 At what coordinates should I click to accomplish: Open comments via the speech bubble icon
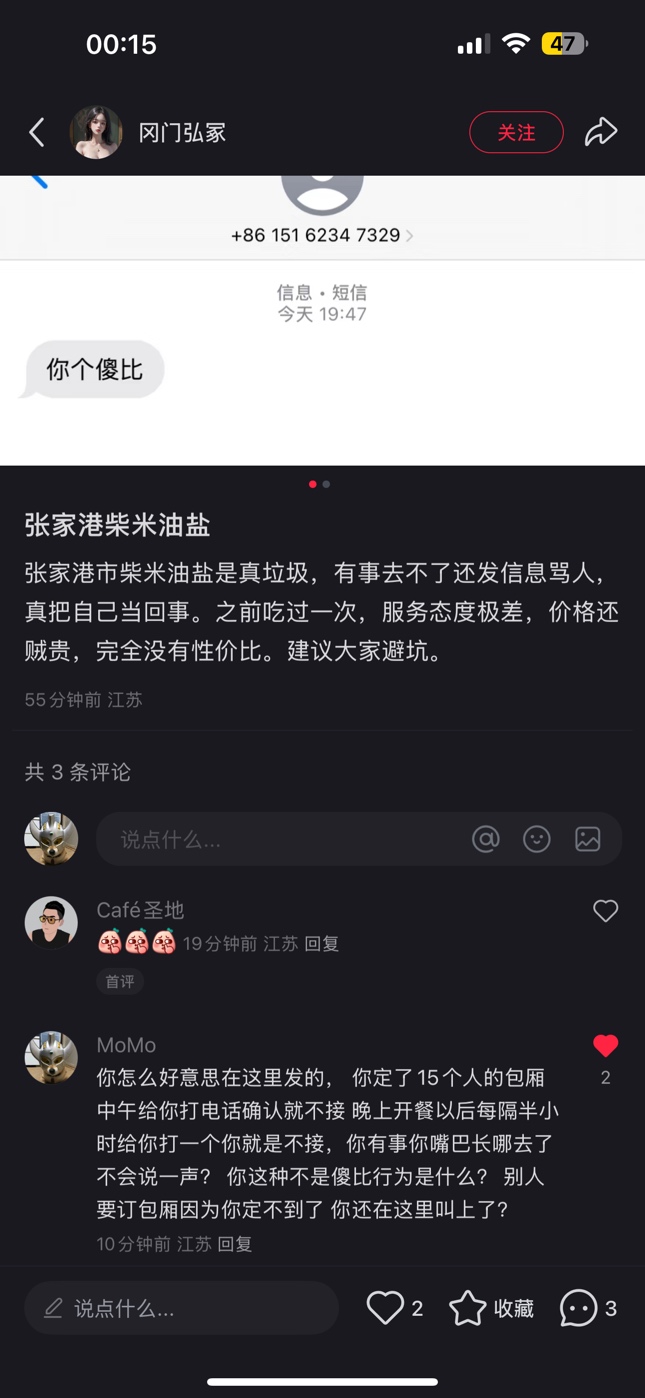pos(579,1308)
